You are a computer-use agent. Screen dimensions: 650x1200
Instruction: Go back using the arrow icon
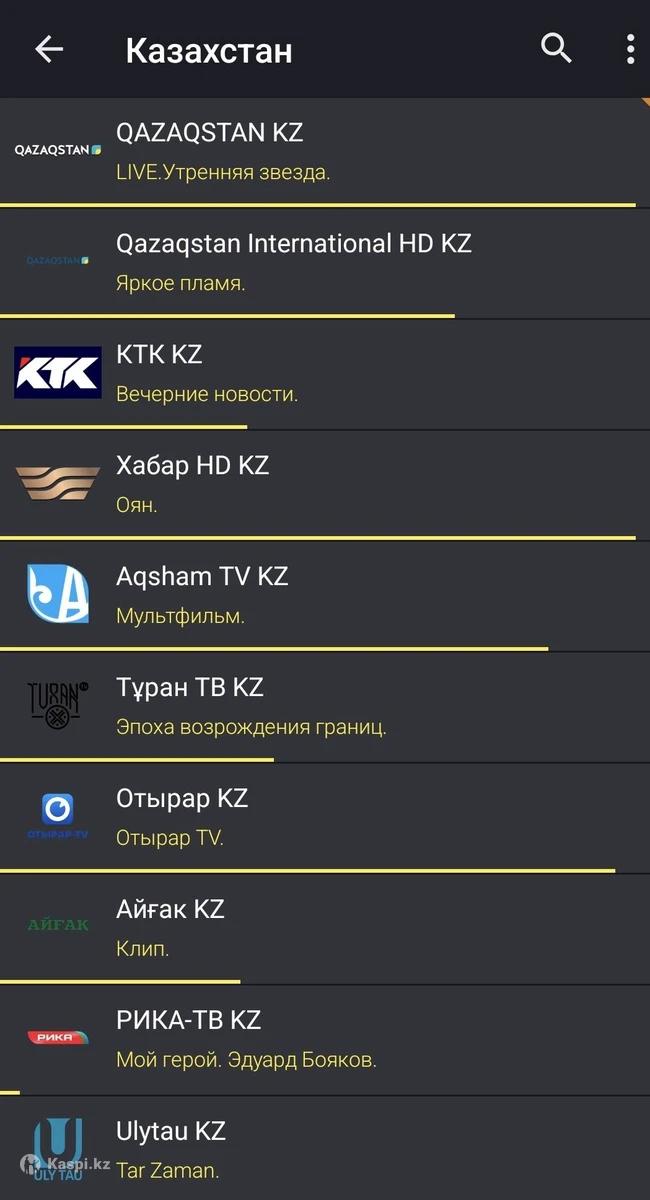point(48,49)
